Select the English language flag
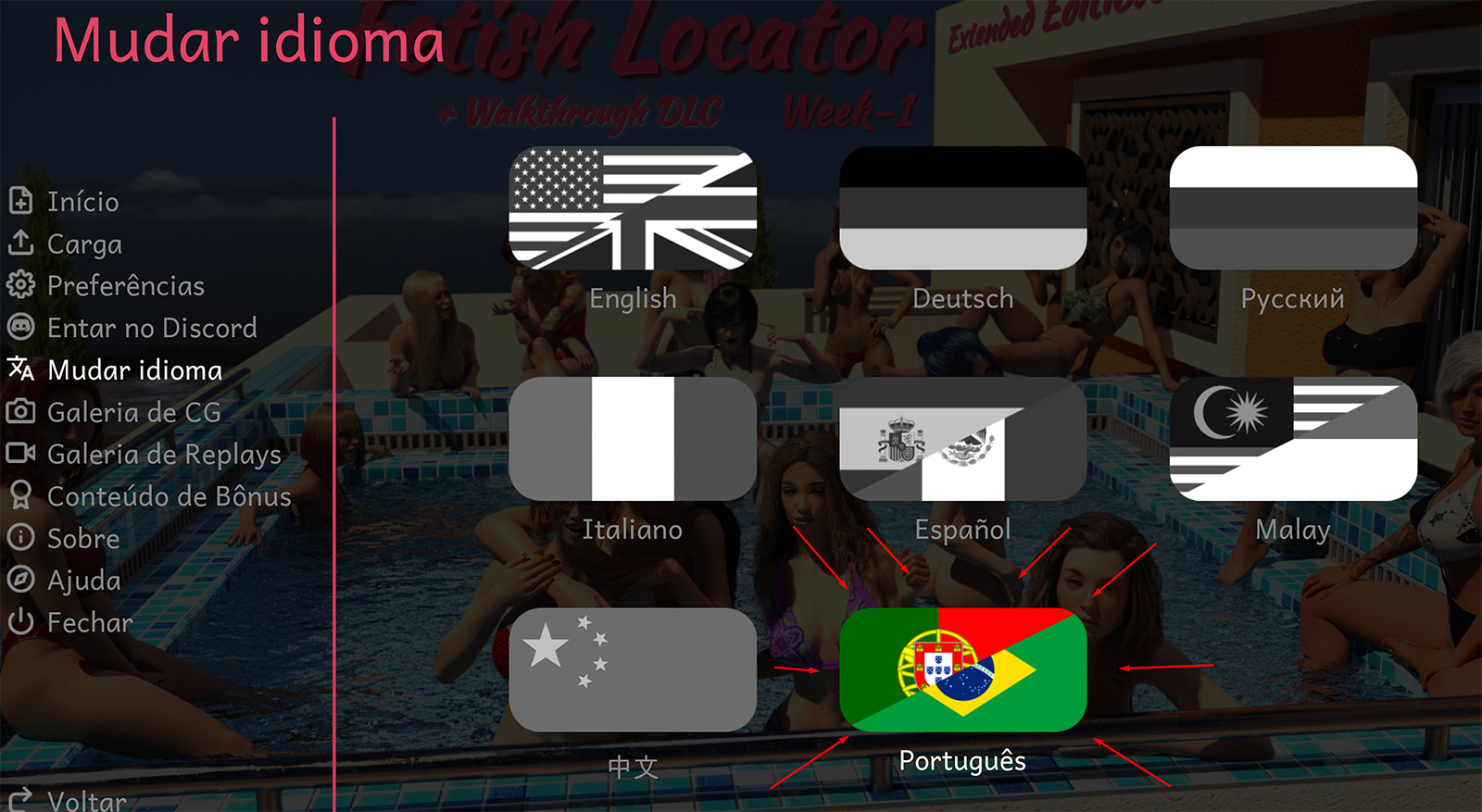Viewport: 1482px width, 812px height. pyautogui.click(x=633, y=208)
